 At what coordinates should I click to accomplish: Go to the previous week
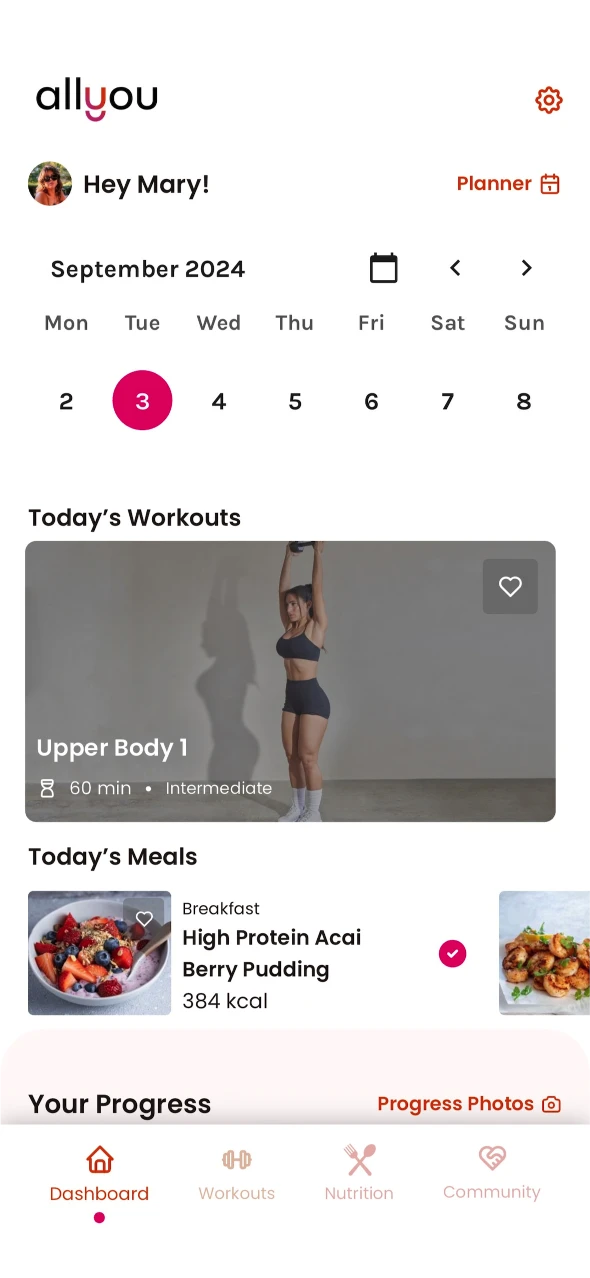[x=455, y=268]
